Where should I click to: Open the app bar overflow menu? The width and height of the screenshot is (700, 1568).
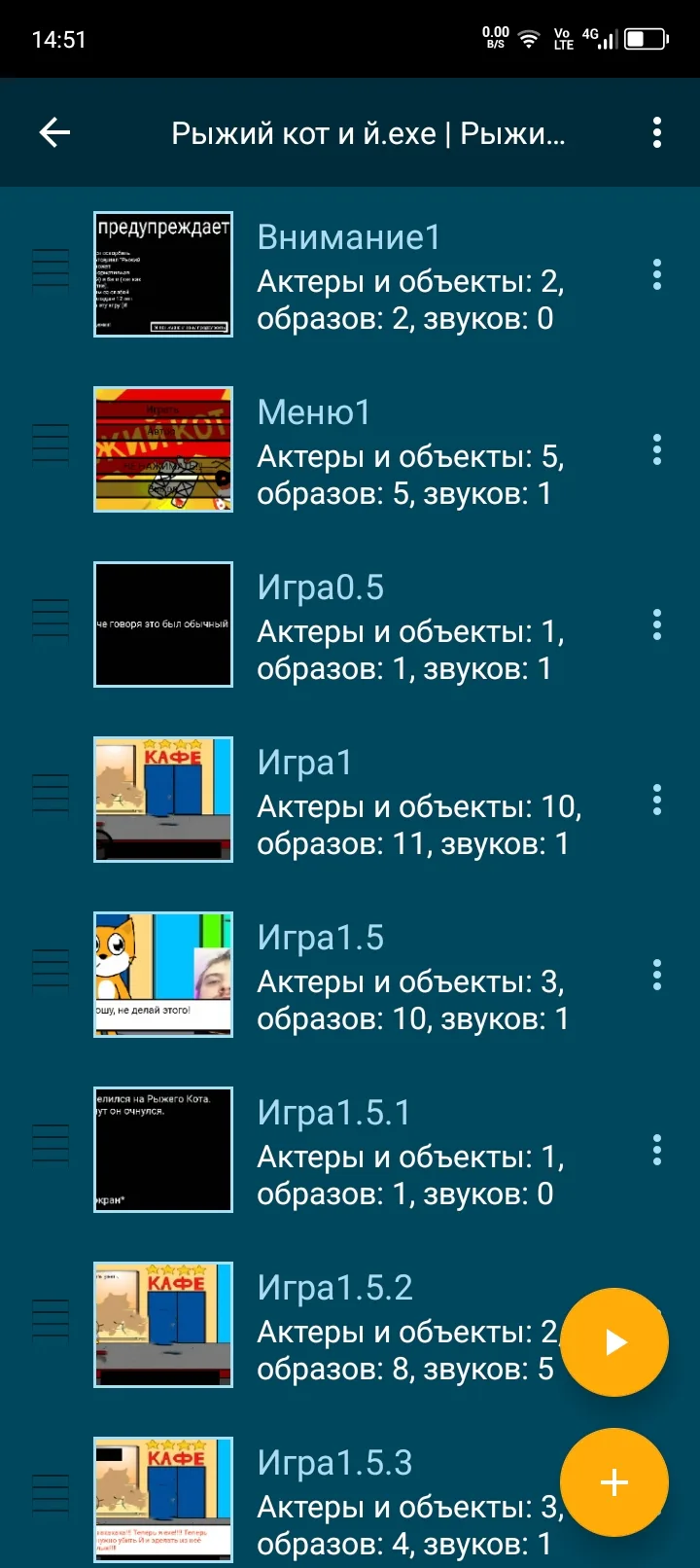(x=657, y=132)
